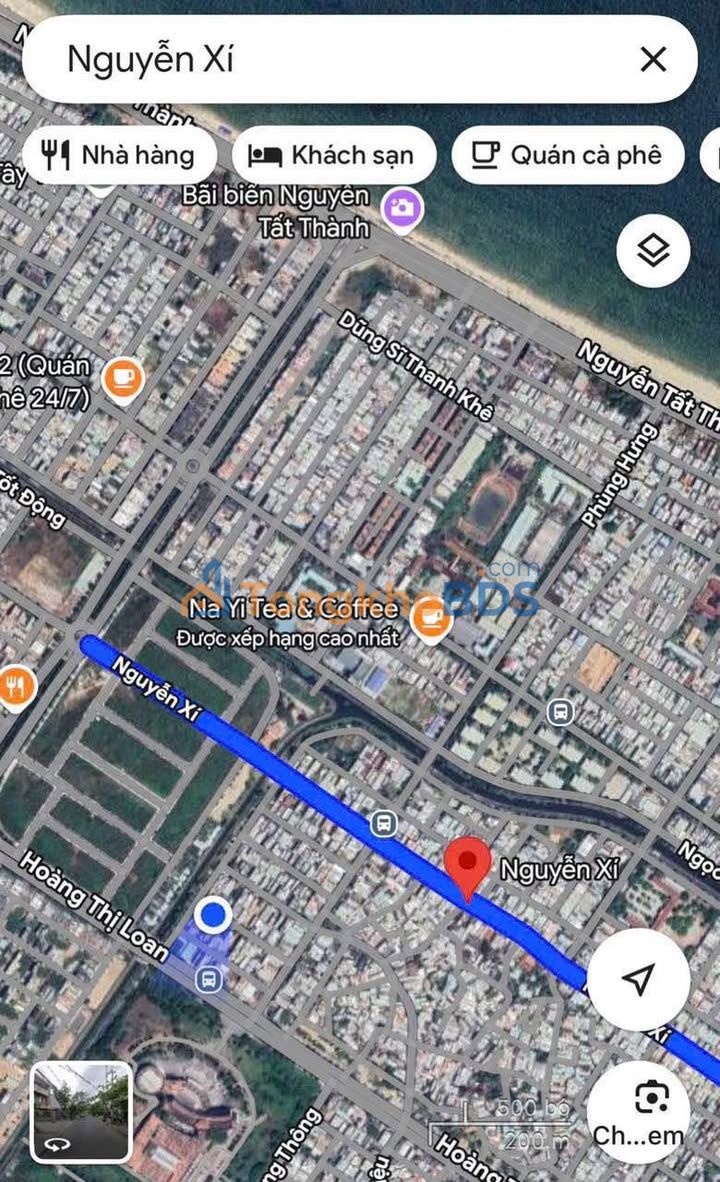720x1182 pixels.
Task: Launch the camera lens button
Action: click(x=638, y=1112)
